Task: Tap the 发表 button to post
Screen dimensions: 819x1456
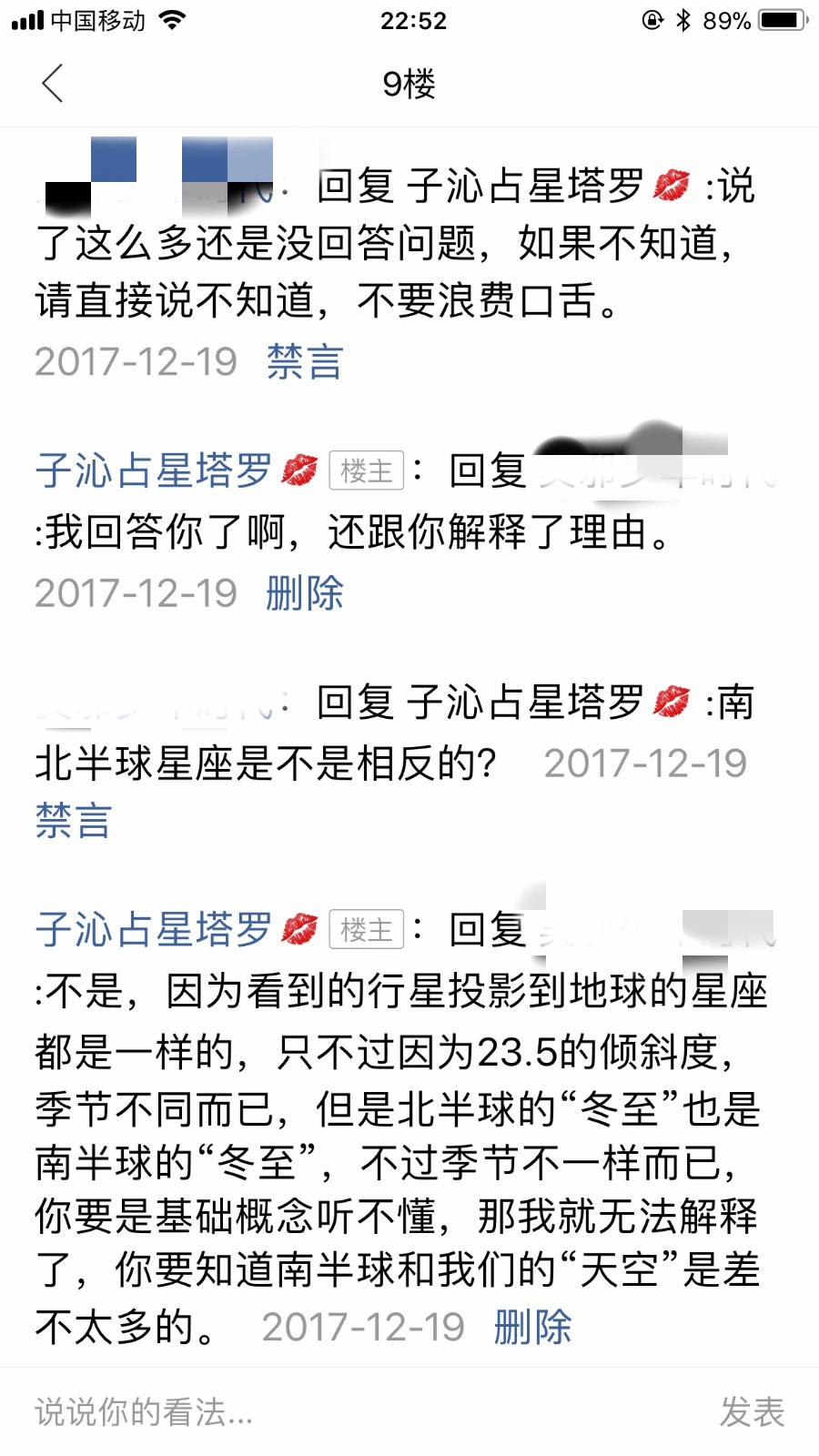Action: [752, 1412]
